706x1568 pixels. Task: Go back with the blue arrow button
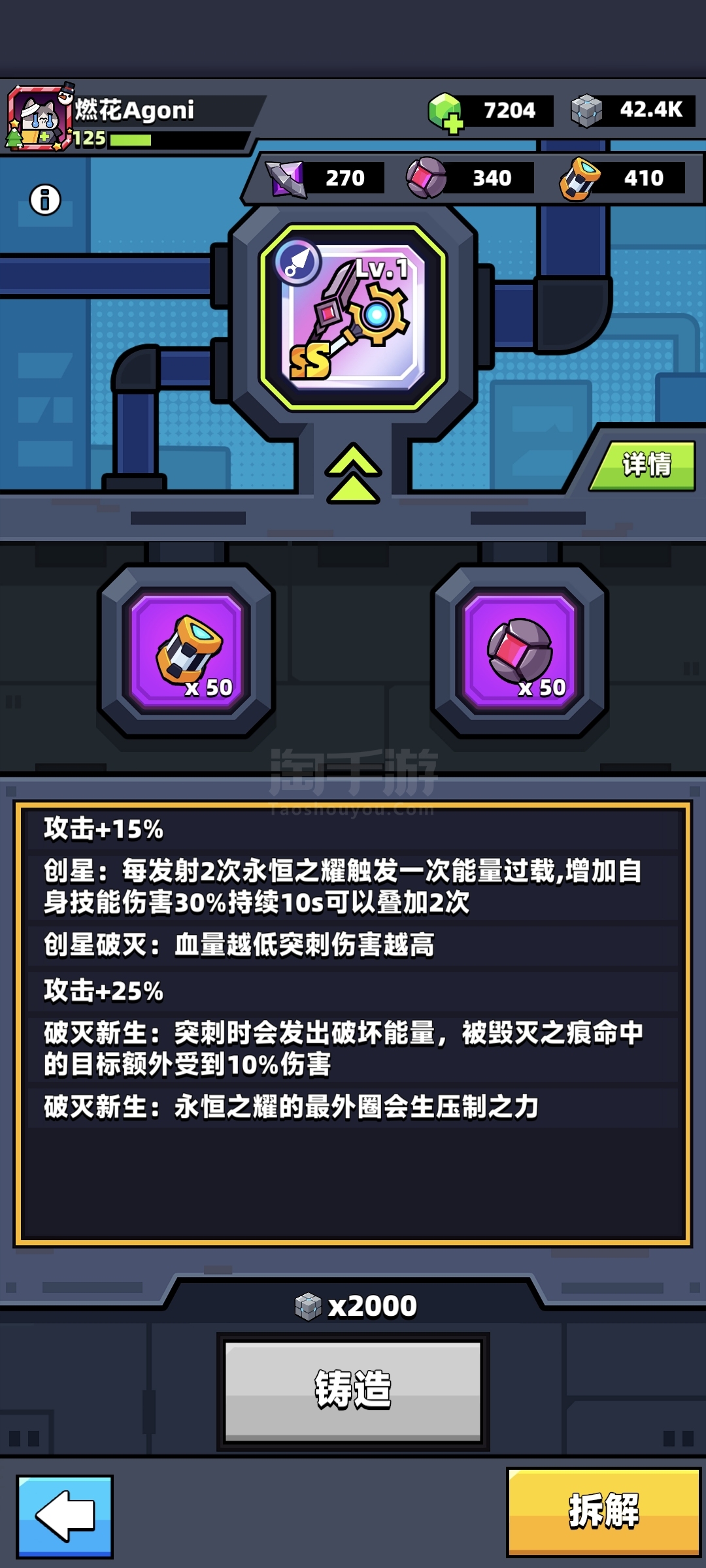pyautogui.click(x=65, y=1516)
